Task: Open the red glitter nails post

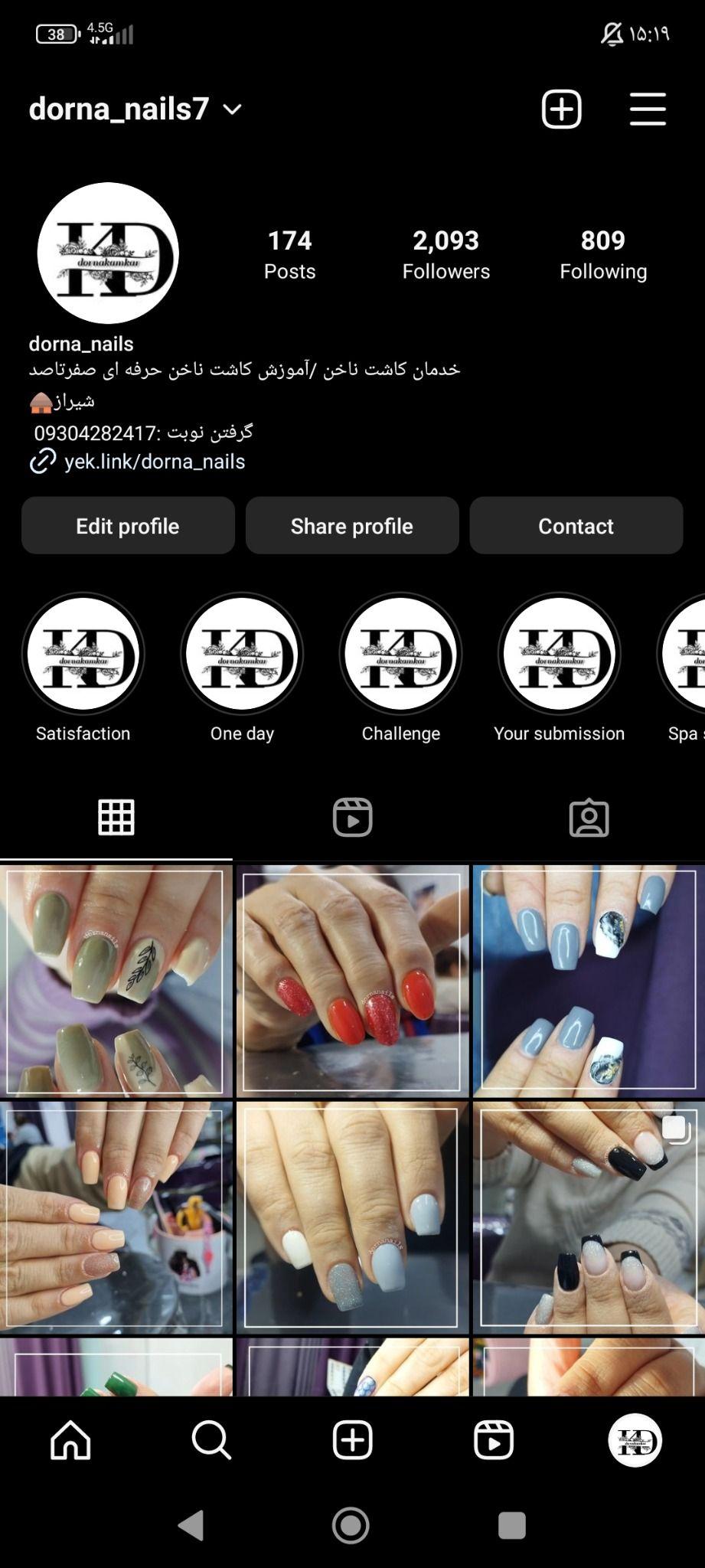Action: [352, 980]
